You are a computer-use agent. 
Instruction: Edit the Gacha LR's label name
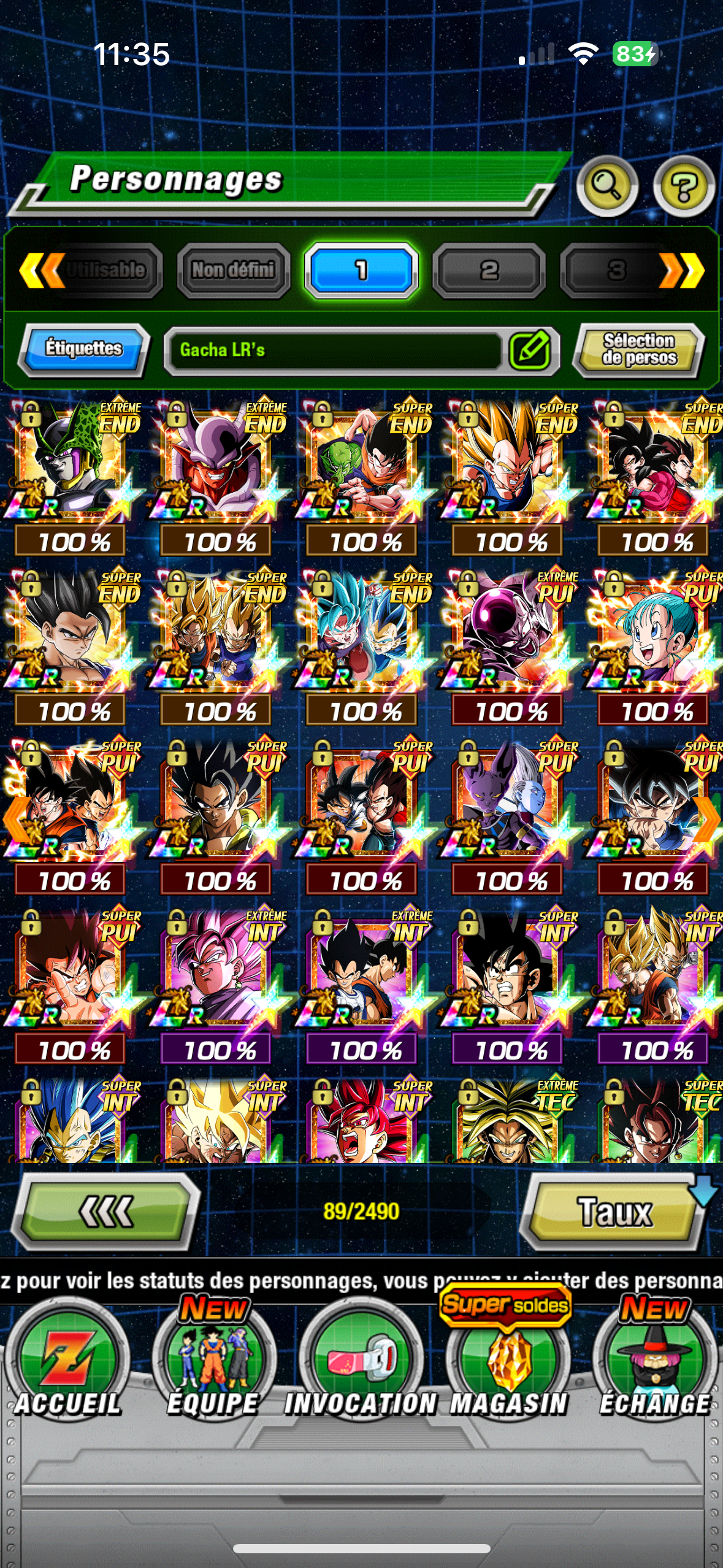pos(530,350)
